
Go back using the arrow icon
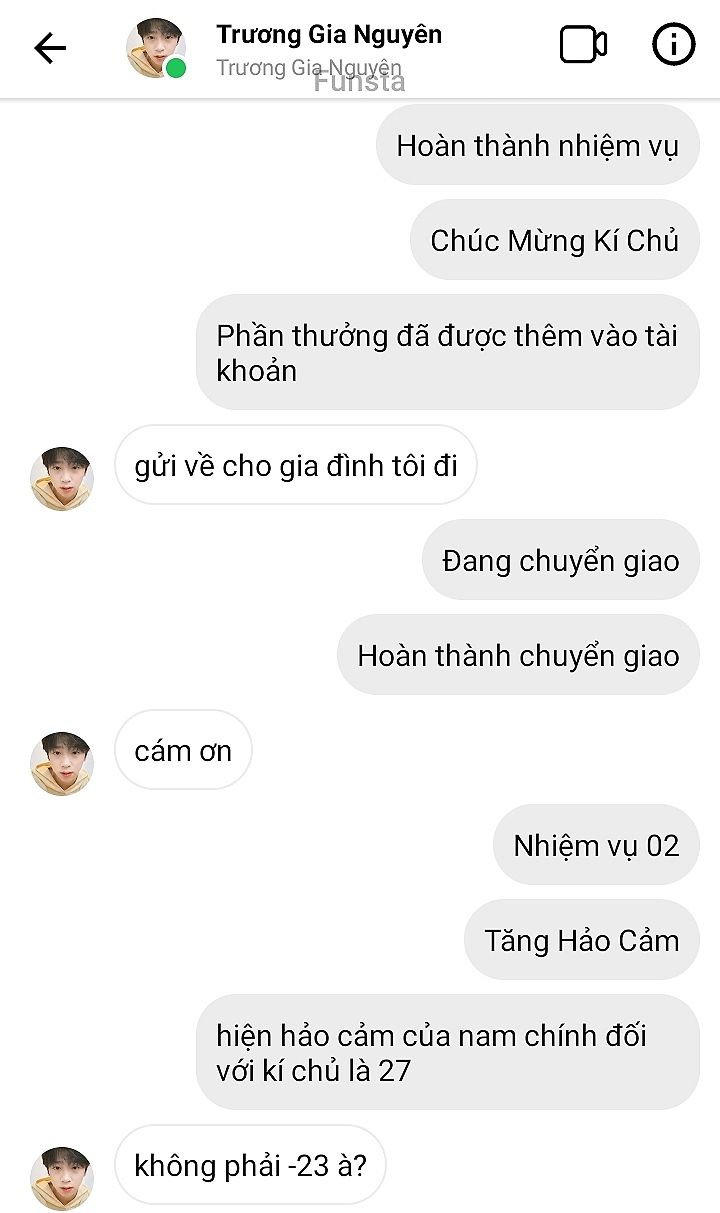point(50,48)
